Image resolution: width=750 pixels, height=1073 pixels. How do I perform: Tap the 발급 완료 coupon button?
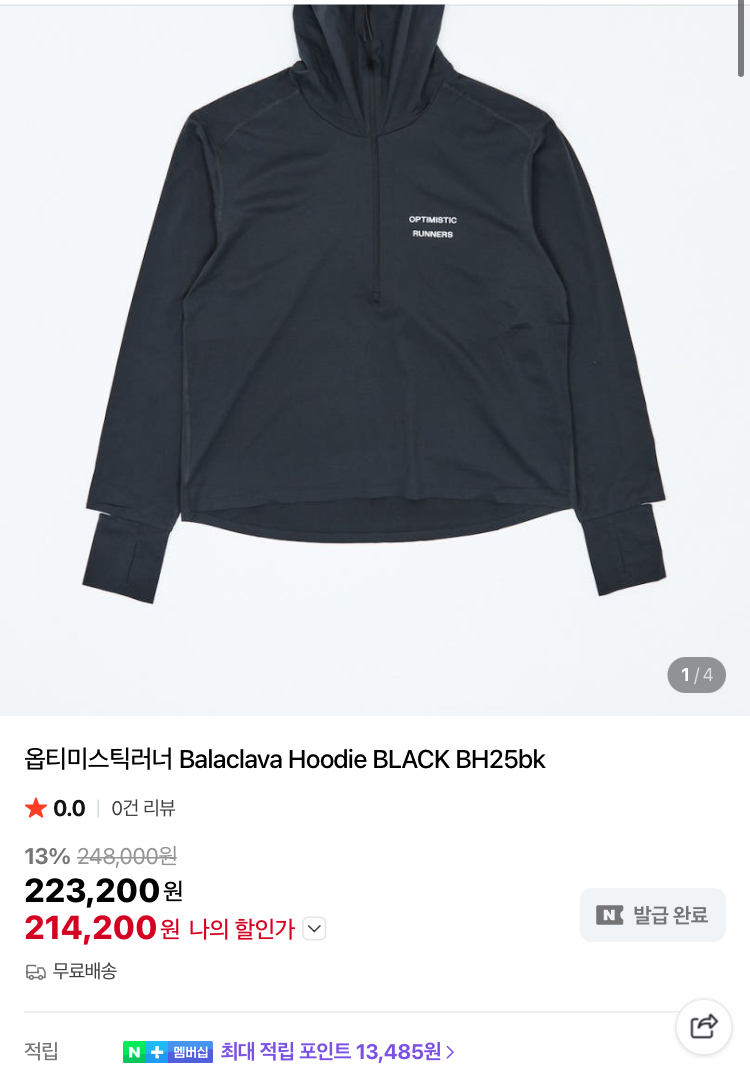653,915
